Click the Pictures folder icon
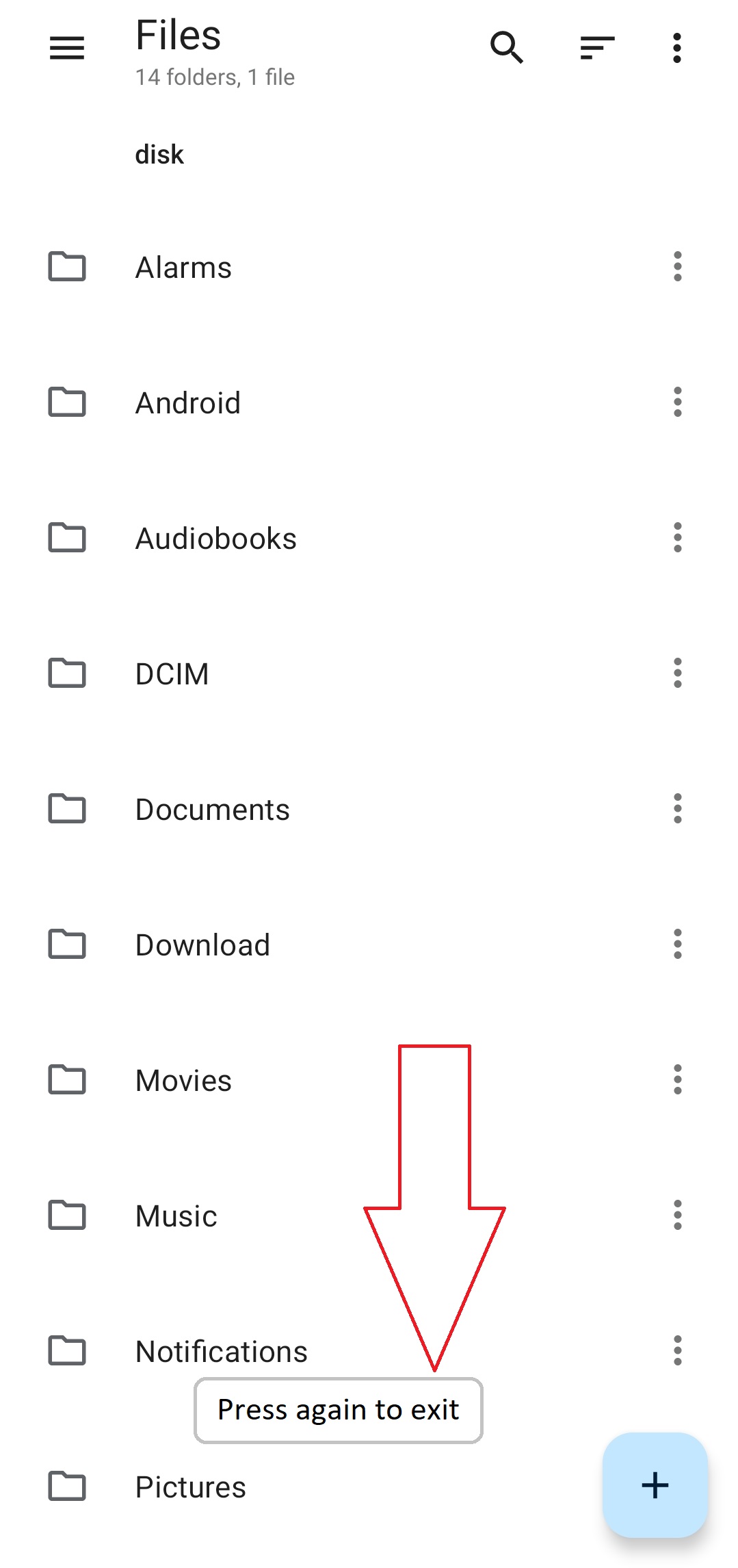This screenshot has width=738, height=1568. click(x=66, y=1486)
